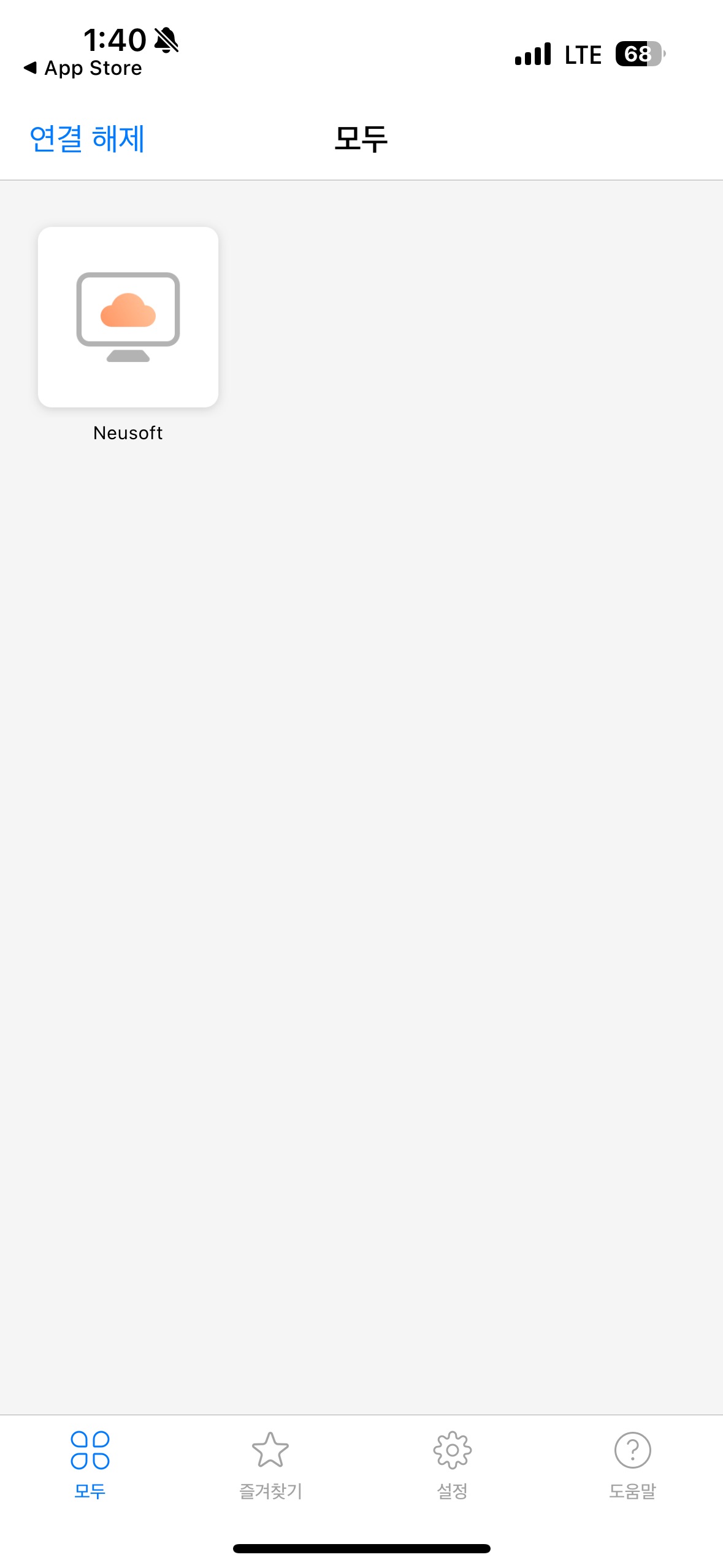The image size is (723, 1568).
Task: Return to App Store via back link
Action: [x=83, y=68]
